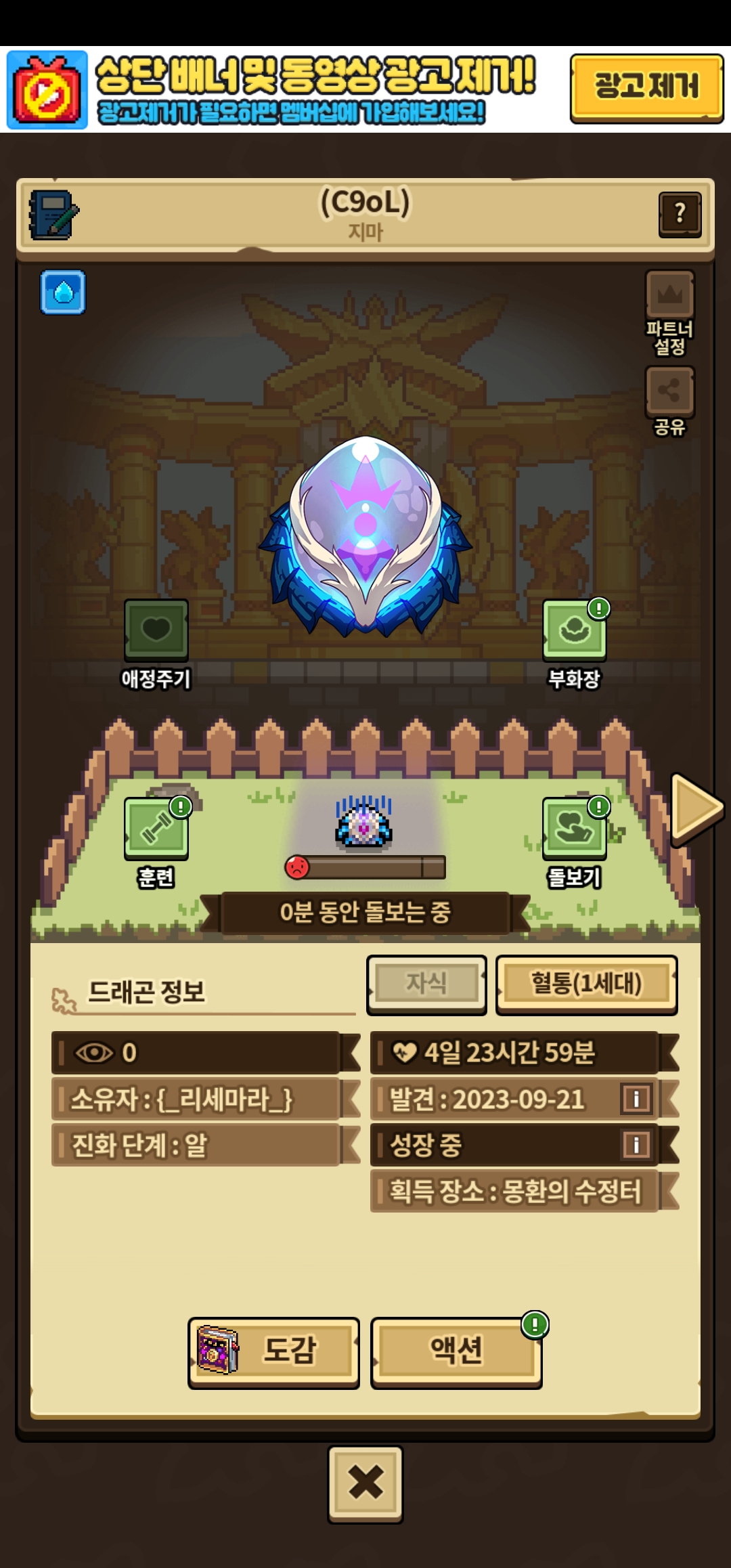Viewport: 731px width, 1568px height.
Task: Open the 도감 encyclopedia
Action: click(273, 1353)
